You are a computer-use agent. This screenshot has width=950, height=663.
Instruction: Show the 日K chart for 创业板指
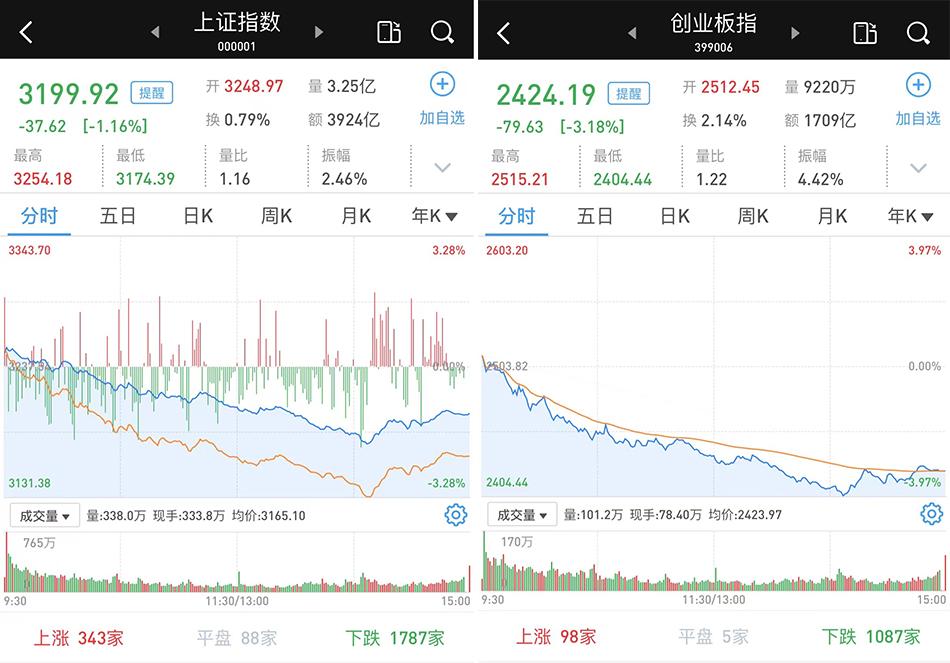coord(675,216)
